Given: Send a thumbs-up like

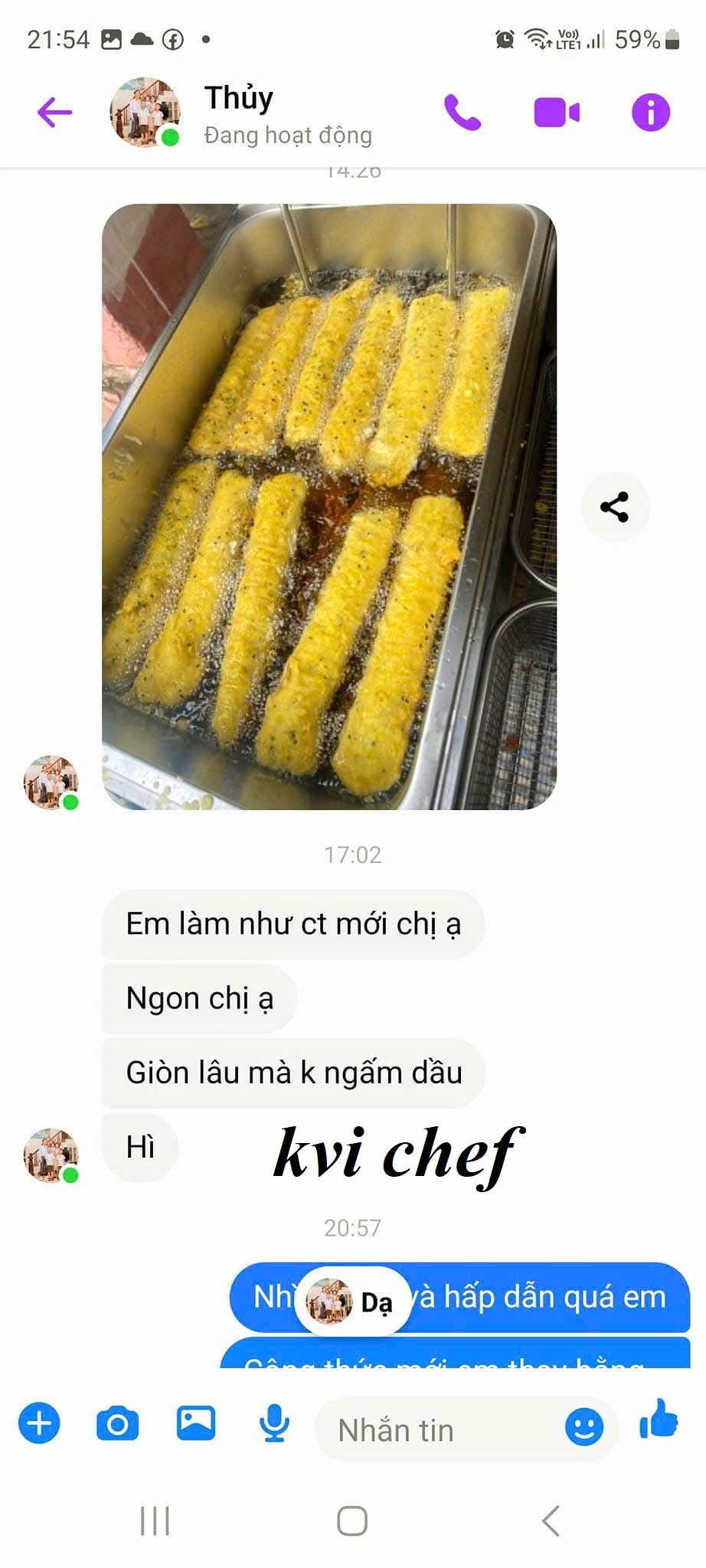Looking at the screenshot, I should point(659,1420).
